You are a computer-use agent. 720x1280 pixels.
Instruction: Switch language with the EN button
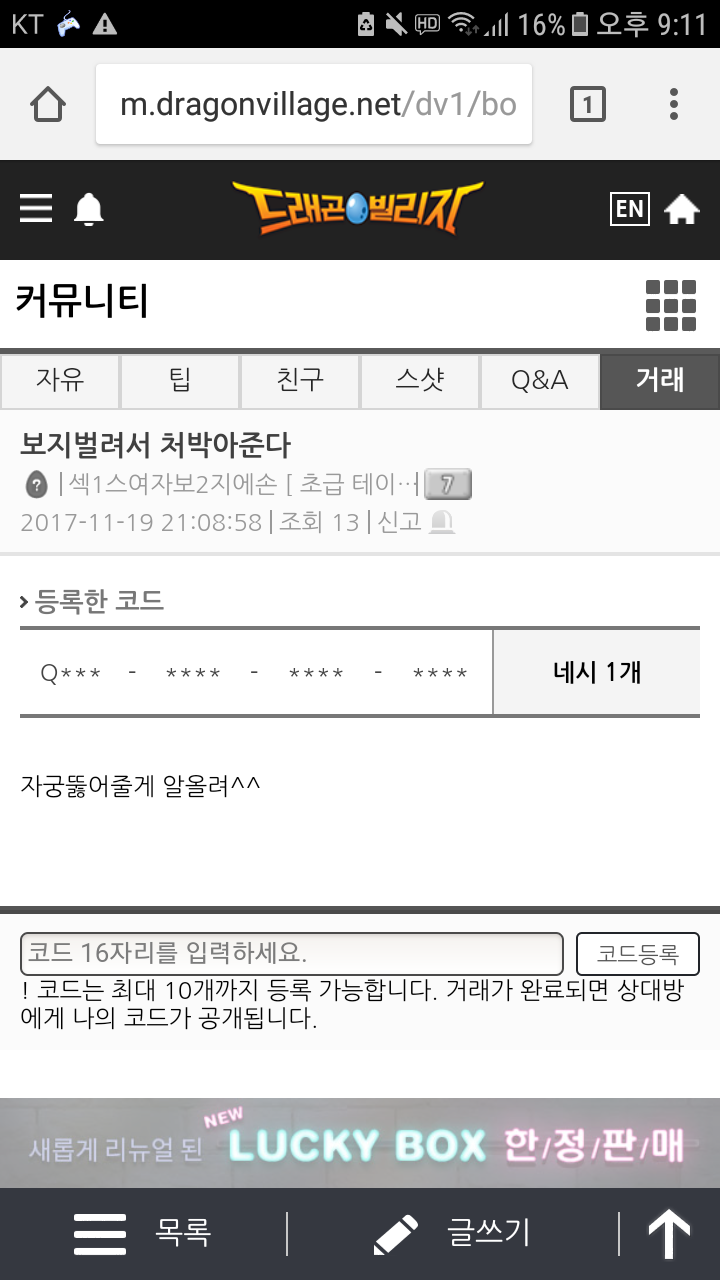tap(629, 209)
